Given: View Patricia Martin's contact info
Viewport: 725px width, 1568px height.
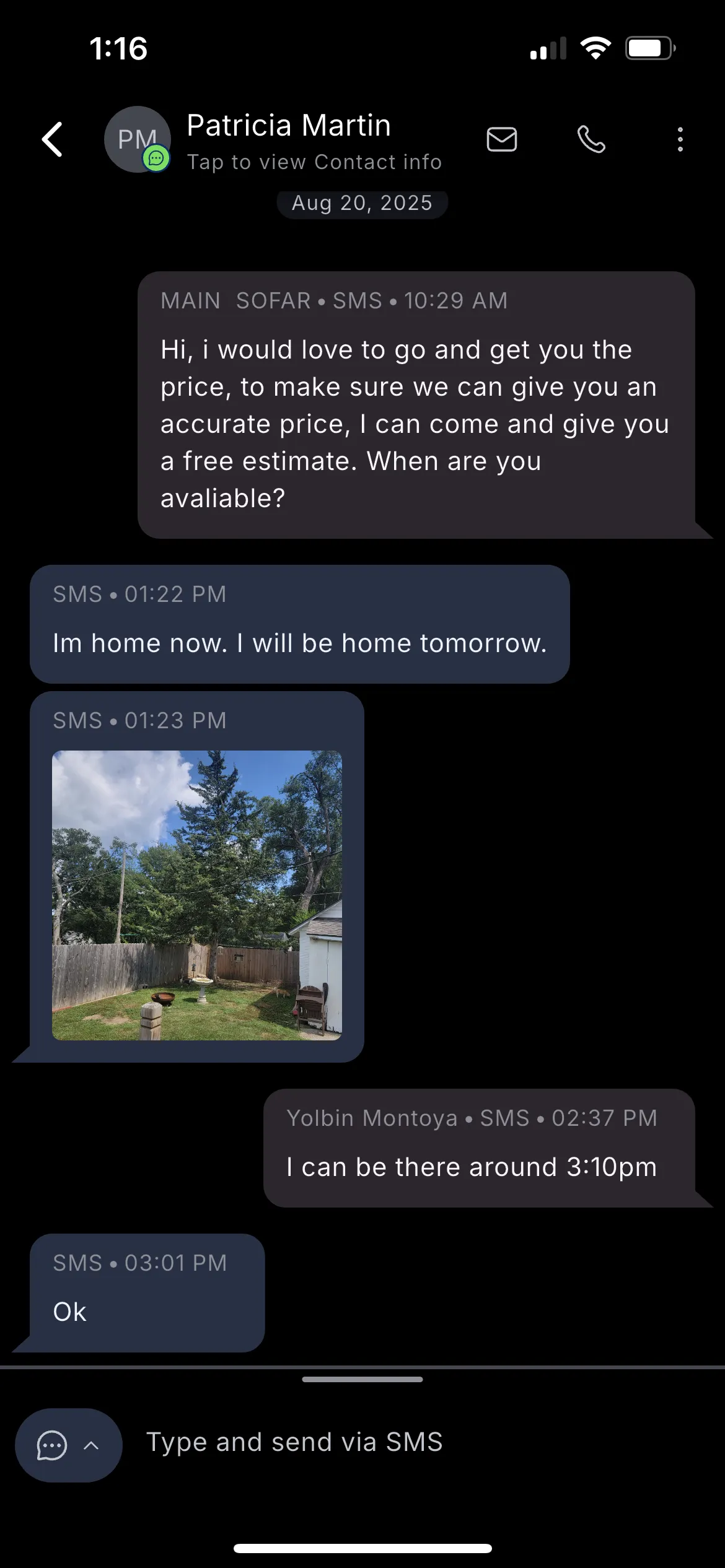Looking at the screenshot, I should point(314,162).
